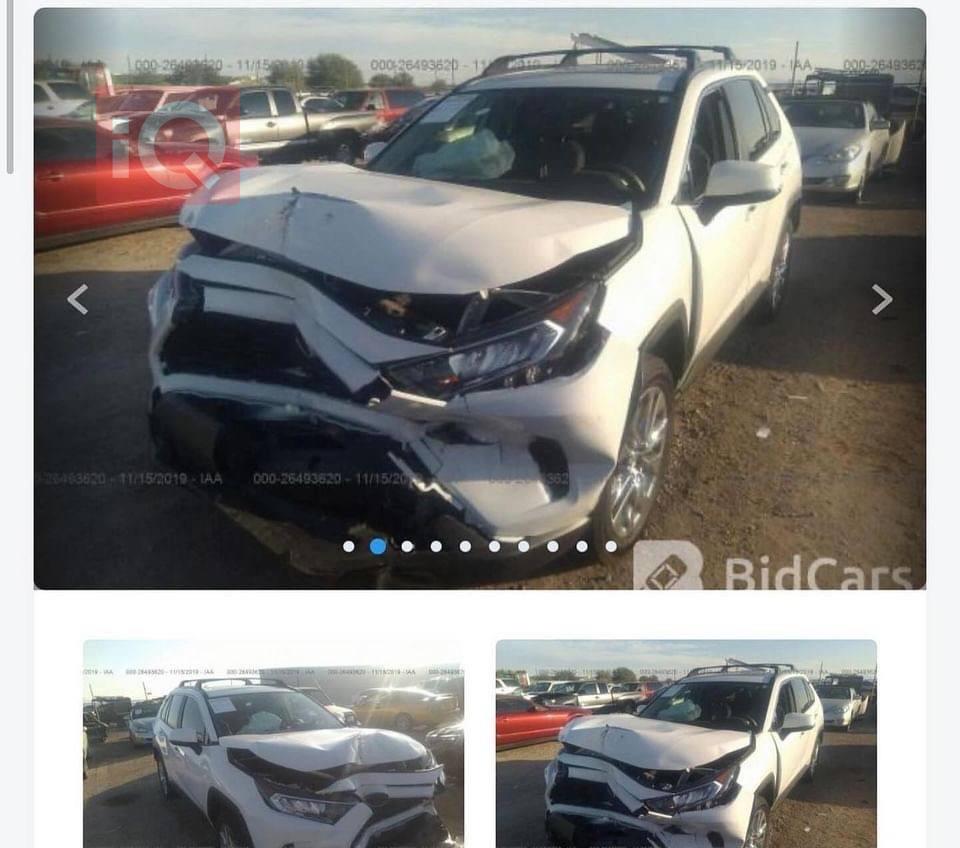Image resolution: width=960 pixels, height=848 pixels.
Task: Open thumbnail with red car in background
Action: coord(686,743)
